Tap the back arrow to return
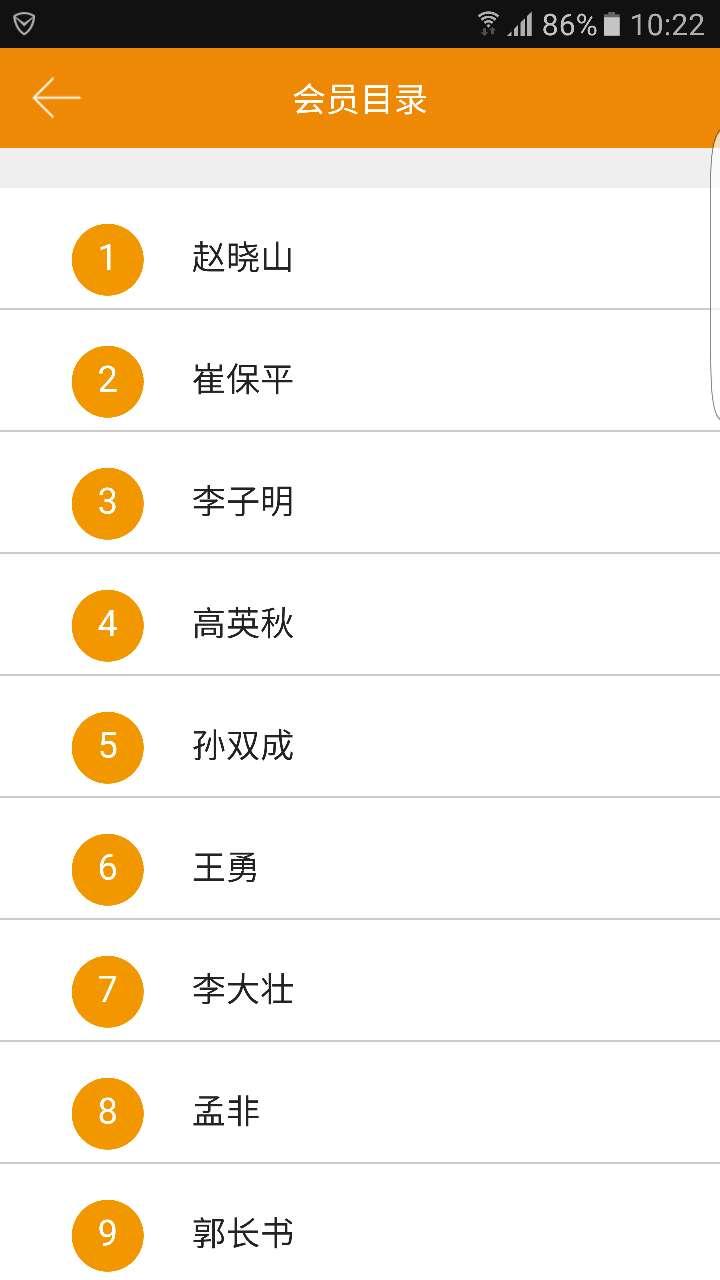Screen dimensions: 720x1280 (x=55, y=97)
